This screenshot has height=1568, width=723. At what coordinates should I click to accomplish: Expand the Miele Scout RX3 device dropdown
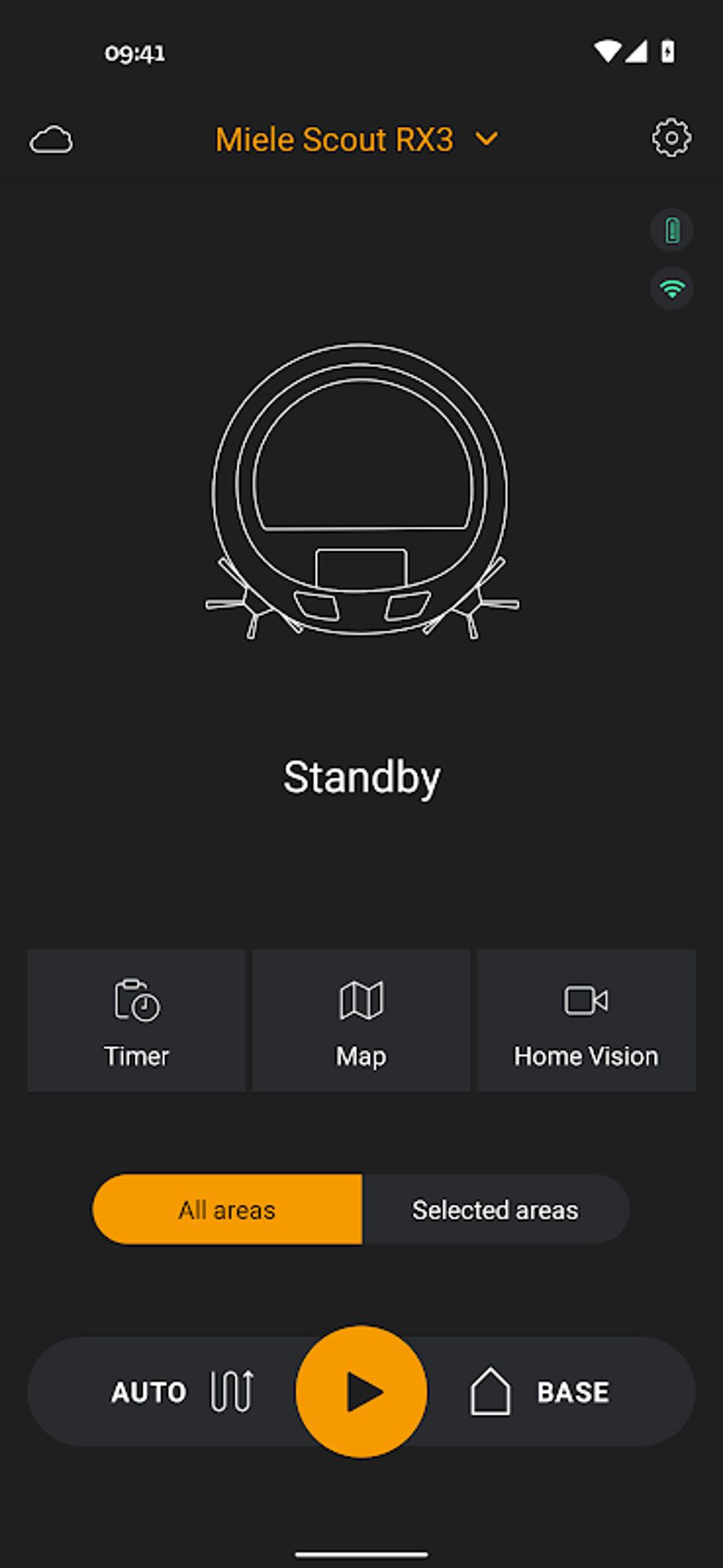[357, 140]
